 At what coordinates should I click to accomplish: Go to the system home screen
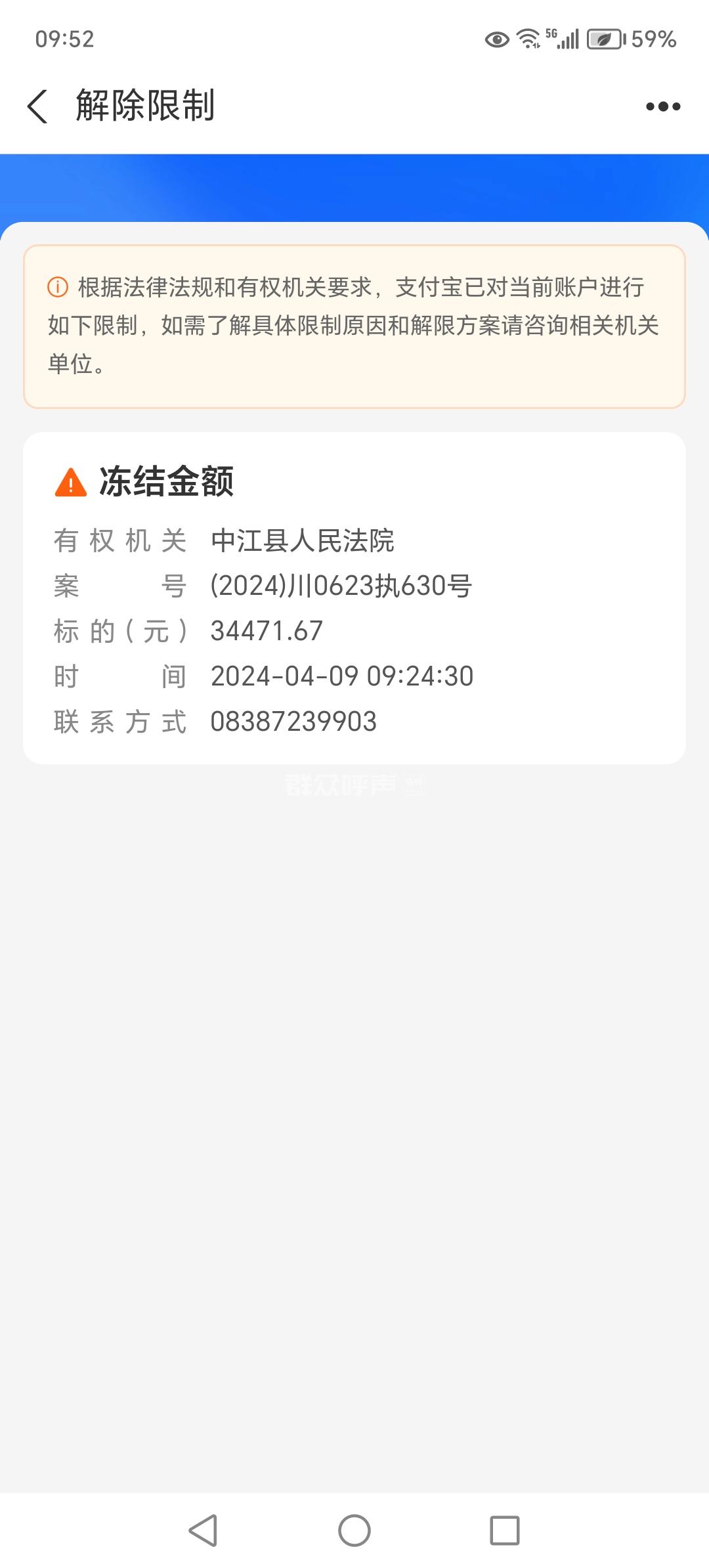point(354,1531)
